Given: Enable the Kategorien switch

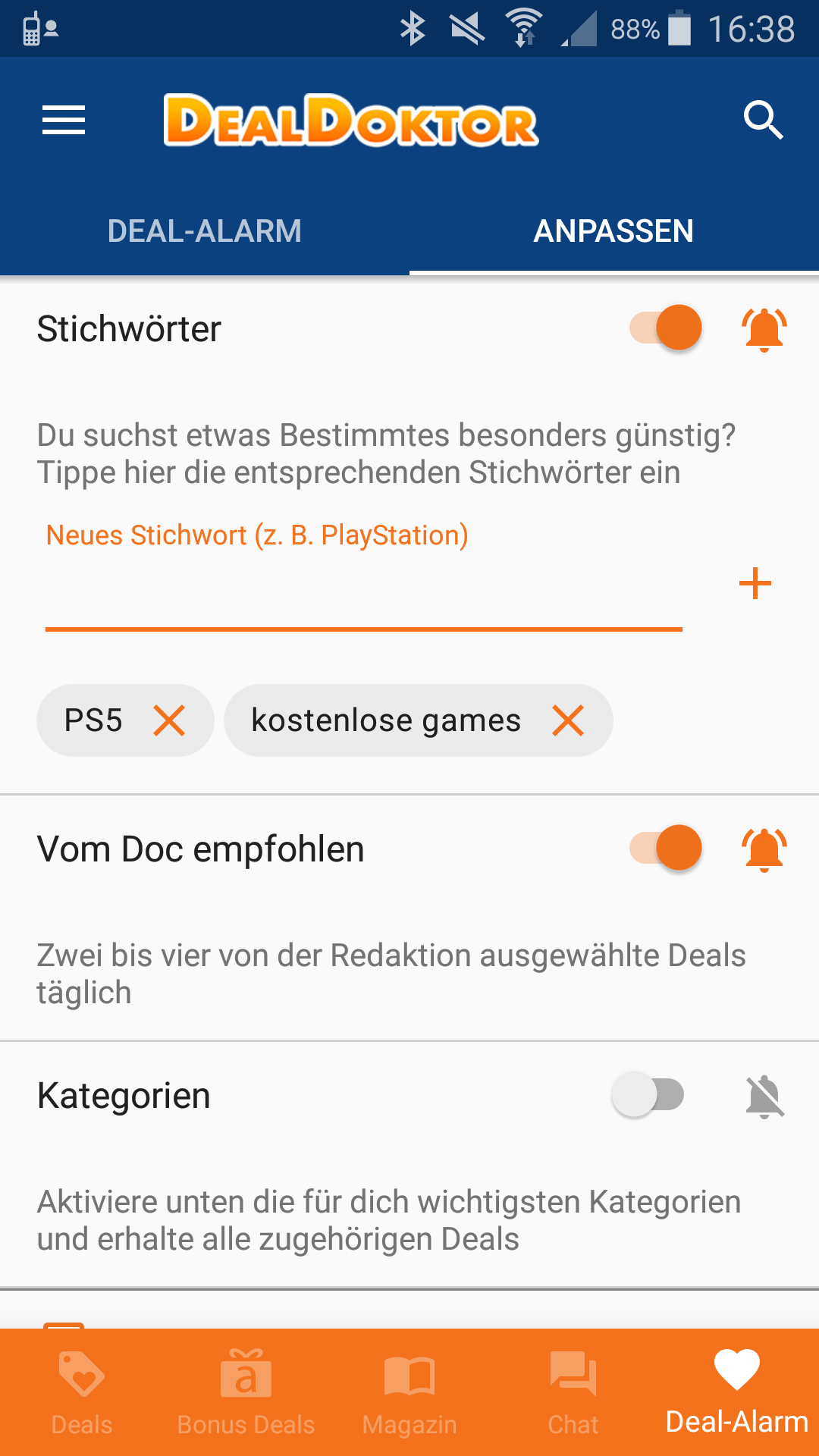Looking at the screenshot, I should (648, 1094).
